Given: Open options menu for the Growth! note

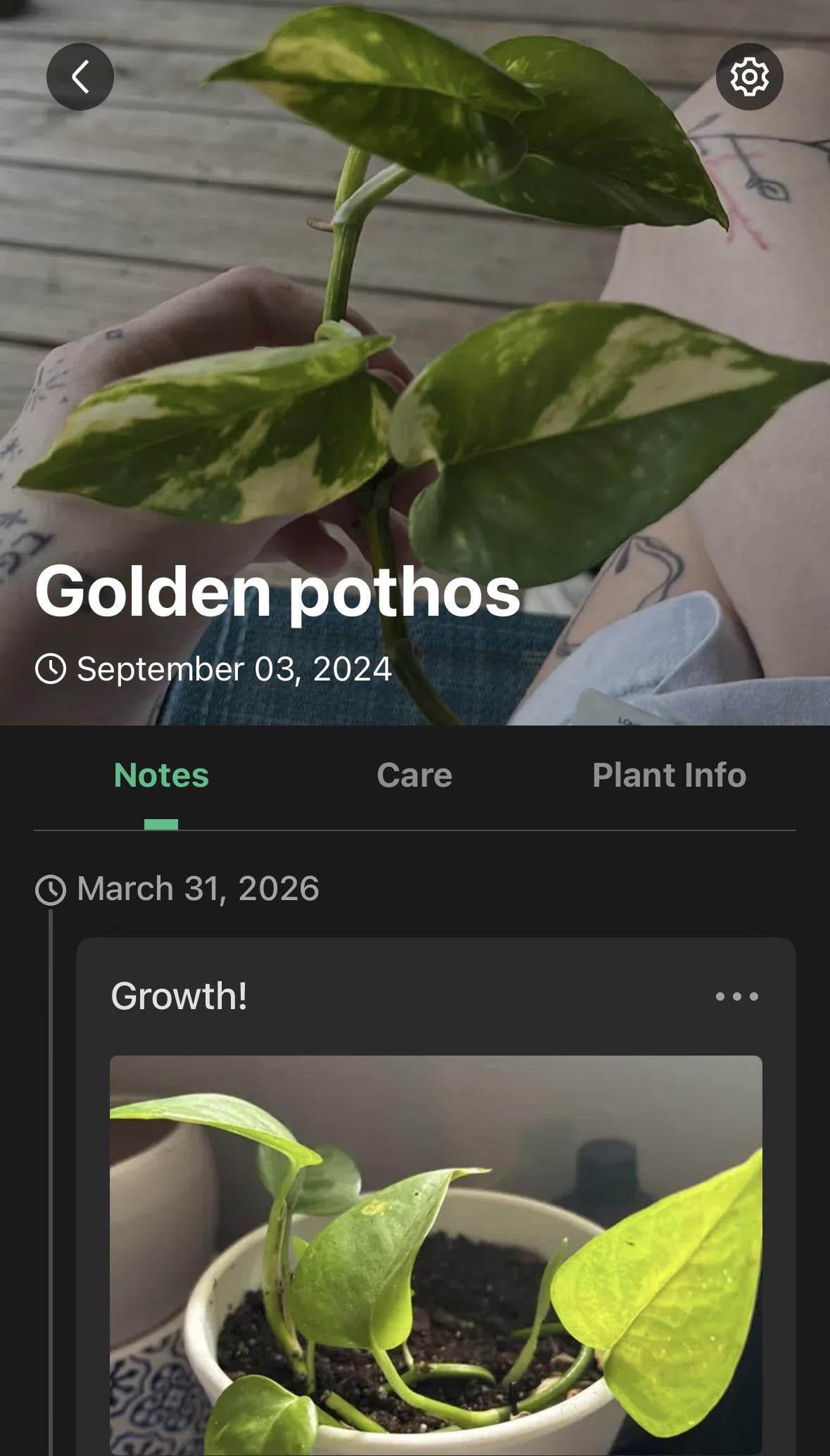Looking at the screenshot, I should tap(736, 996).
